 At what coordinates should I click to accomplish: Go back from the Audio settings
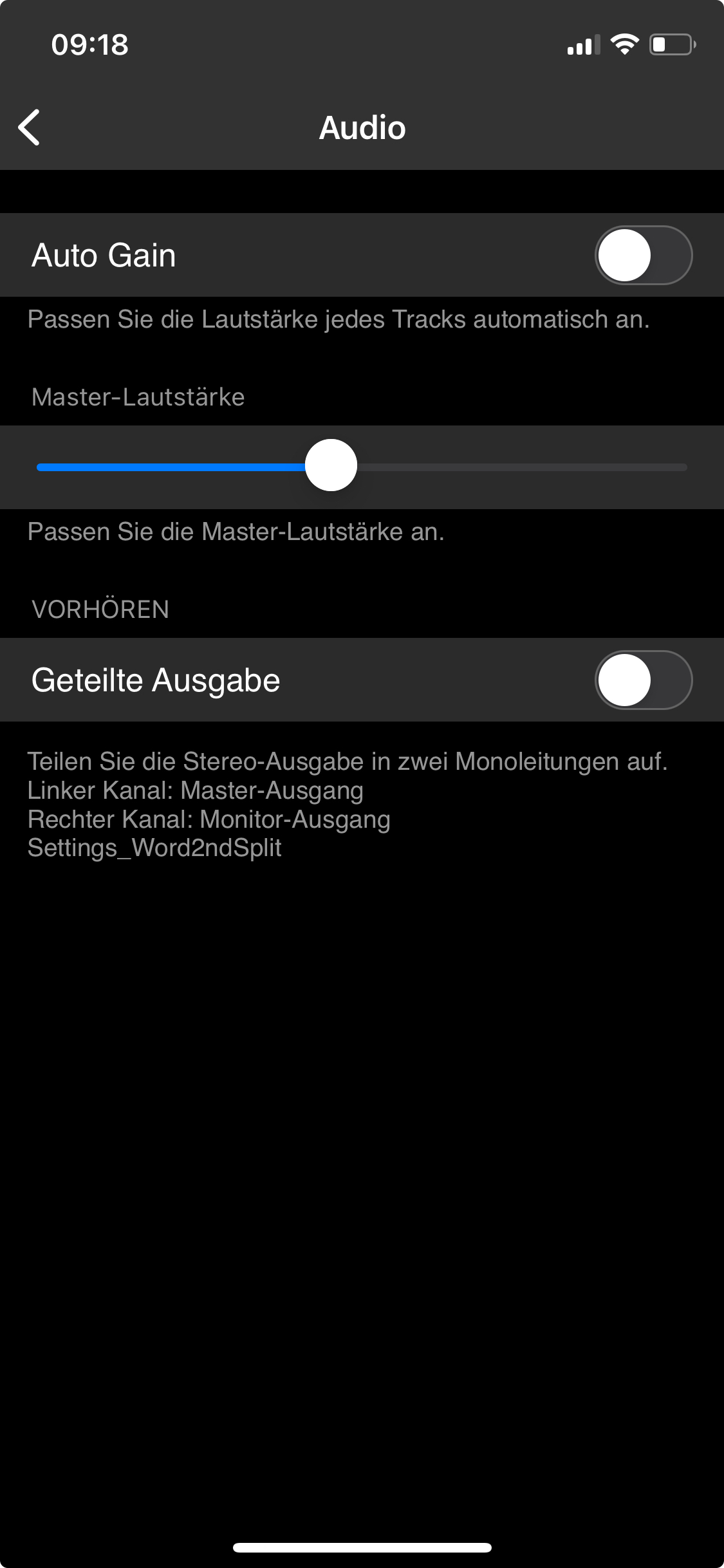pos(30,127)
